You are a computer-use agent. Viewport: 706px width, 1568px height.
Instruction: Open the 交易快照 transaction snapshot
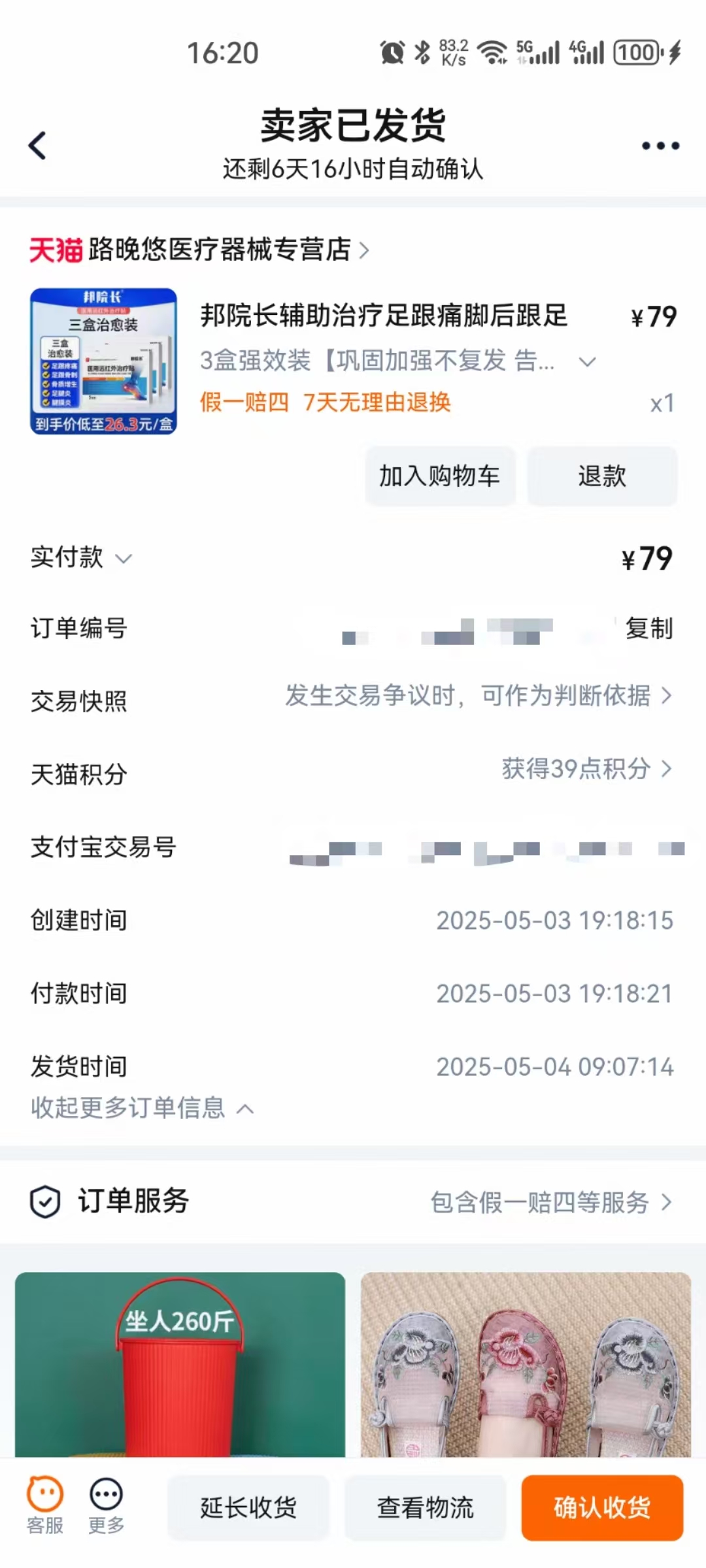coord(353,698)
